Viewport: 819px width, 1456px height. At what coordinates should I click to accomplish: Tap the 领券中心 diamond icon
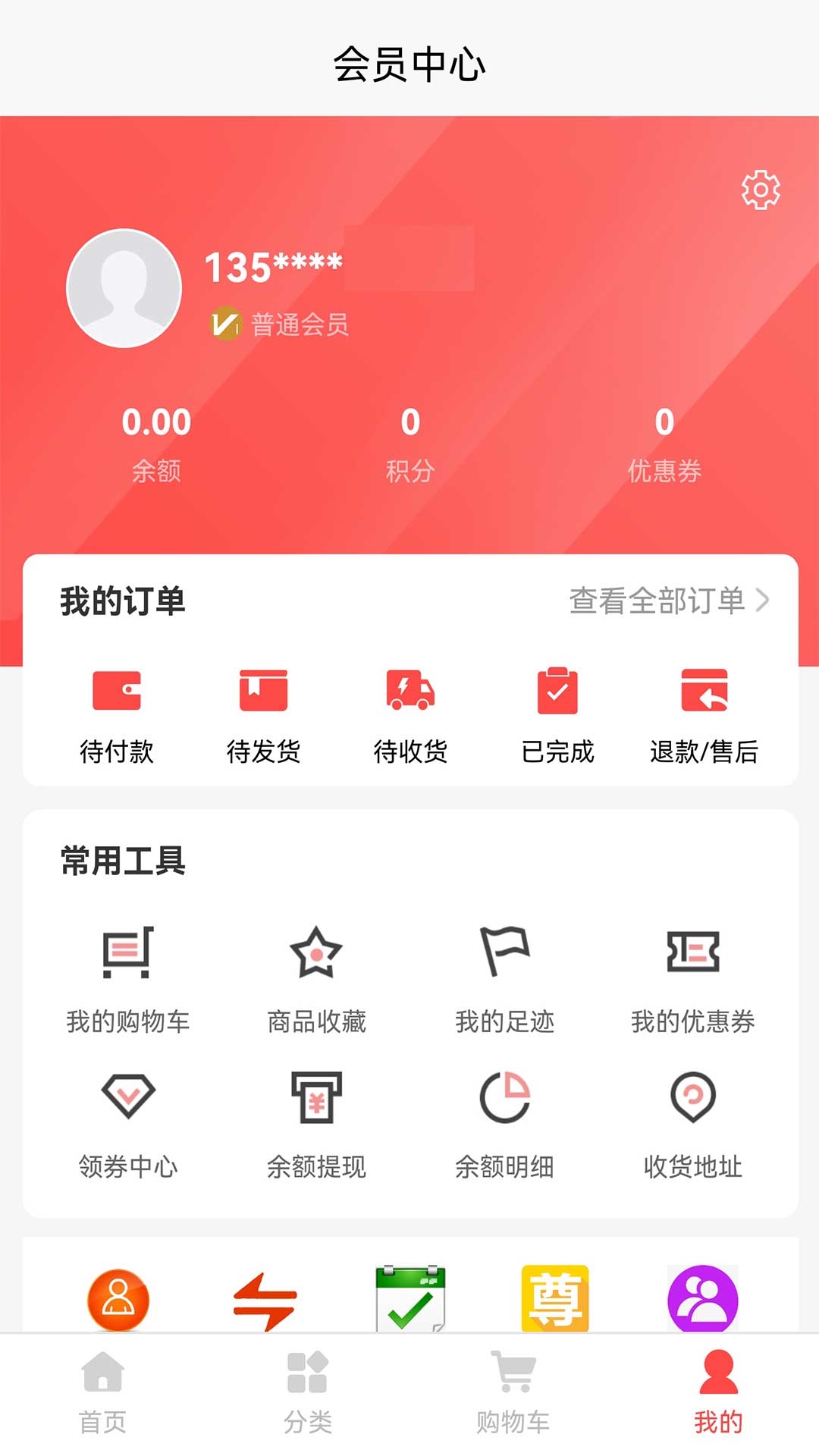point(129,1097)
